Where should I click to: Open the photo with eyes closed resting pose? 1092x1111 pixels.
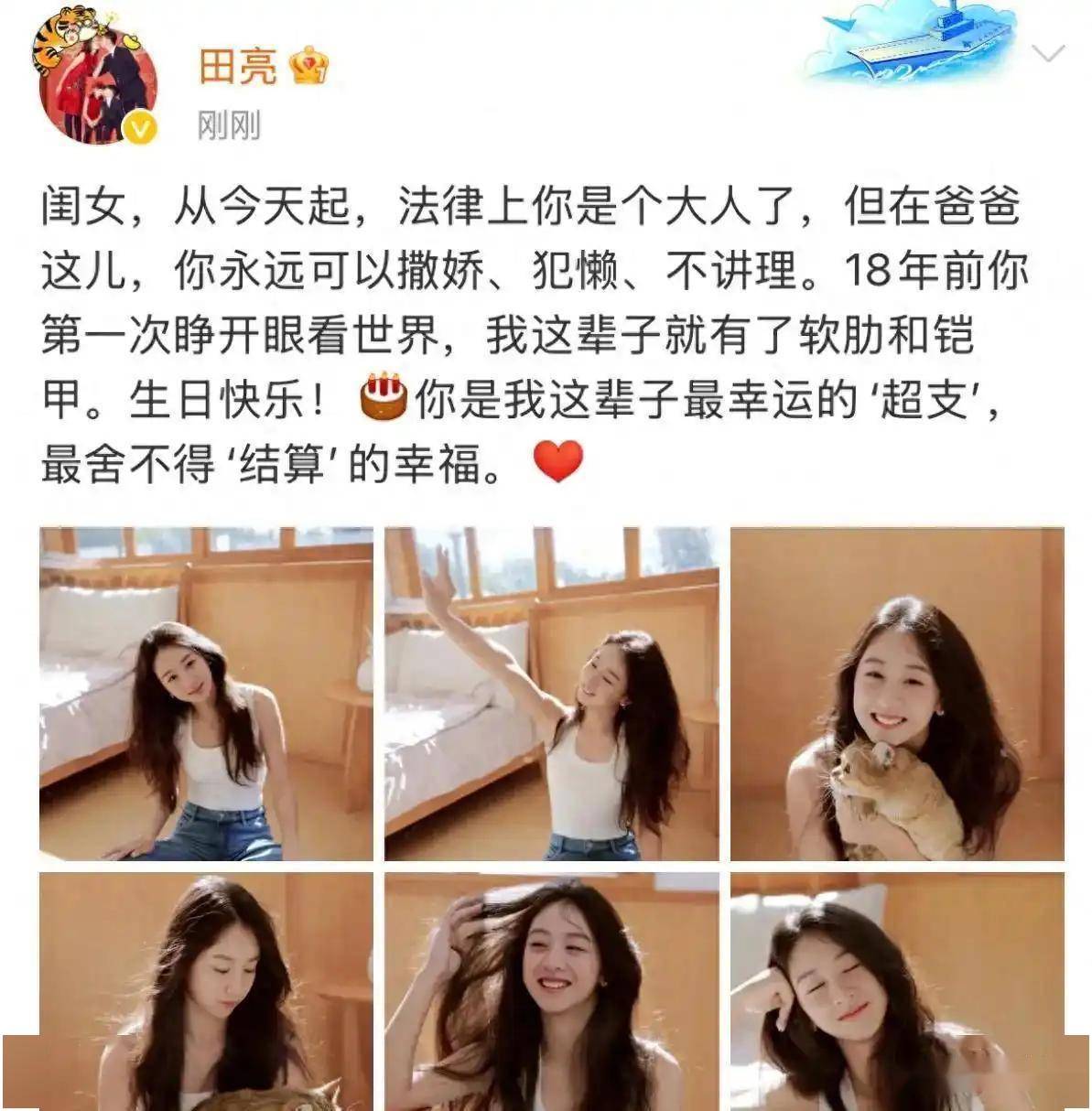896,990
